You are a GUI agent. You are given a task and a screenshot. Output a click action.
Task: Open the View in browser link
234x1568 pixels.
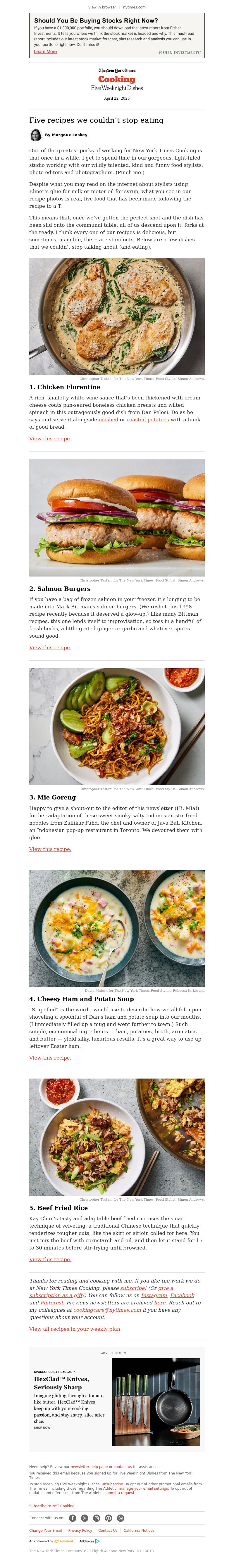click(x=102, y=7)
